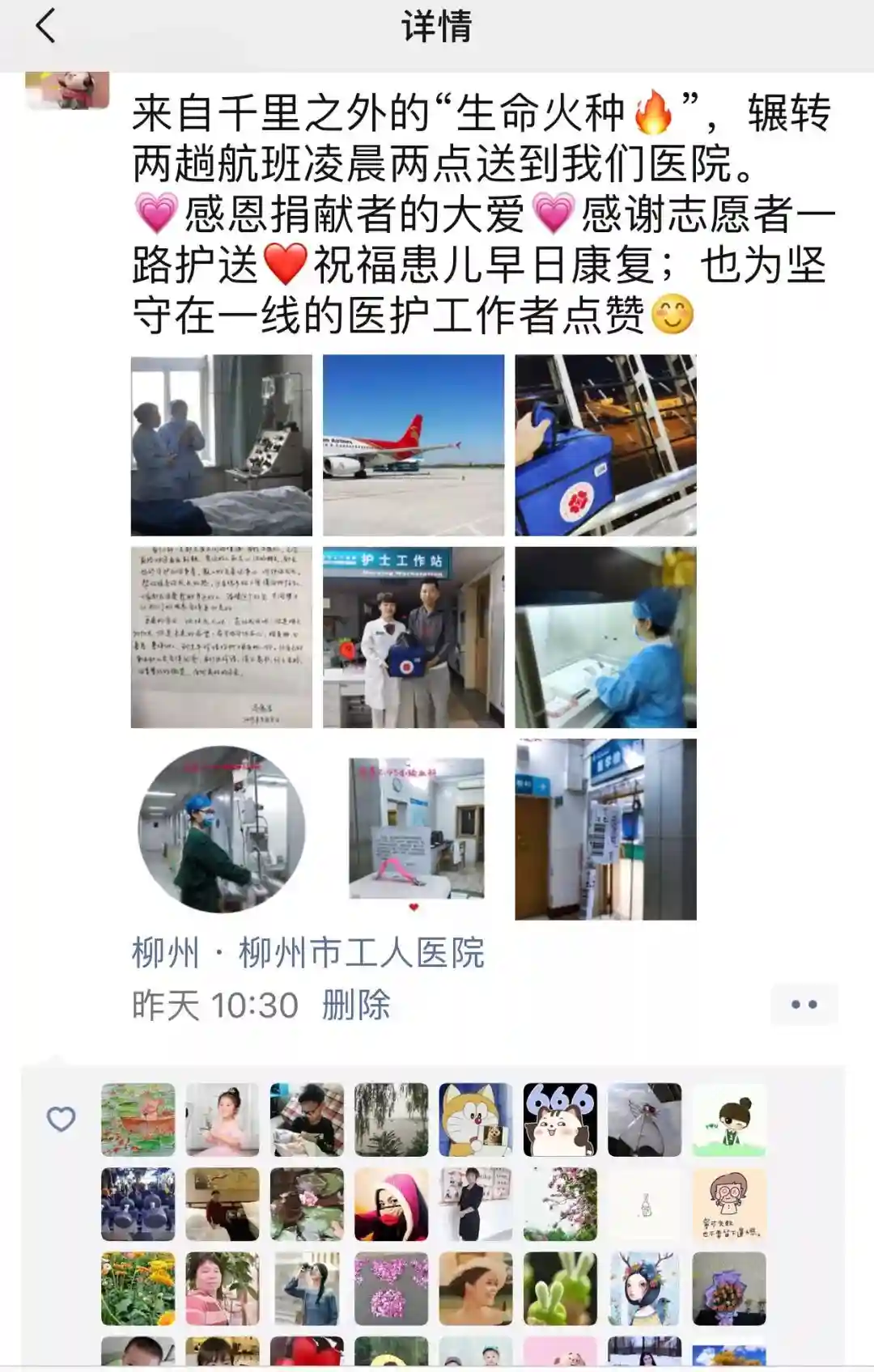
Task: View the hospital ward photo with two nurses
Action: (x=222, y=445)
